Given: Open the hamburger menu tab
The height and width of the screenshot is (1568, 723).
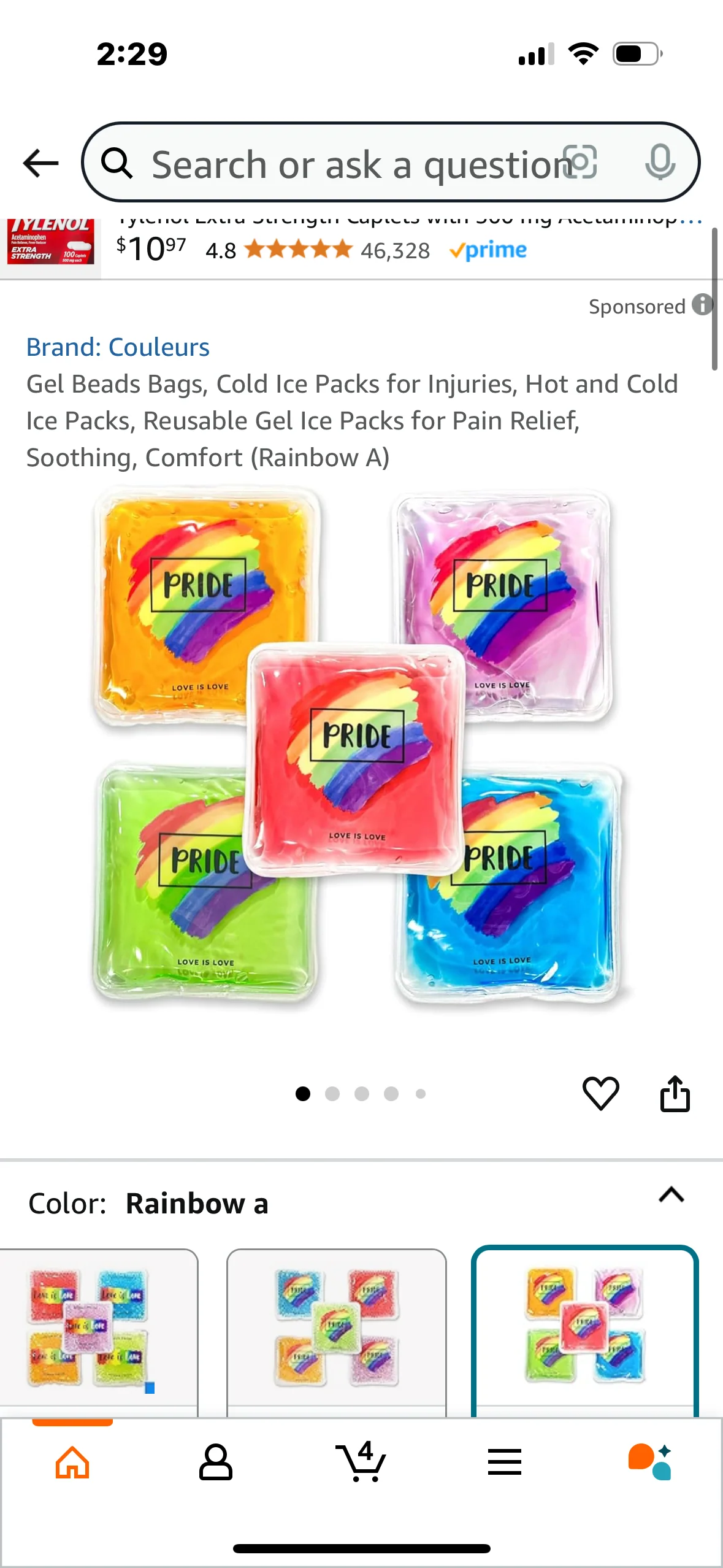Looking at the screenshot, I should point(505,1463).
